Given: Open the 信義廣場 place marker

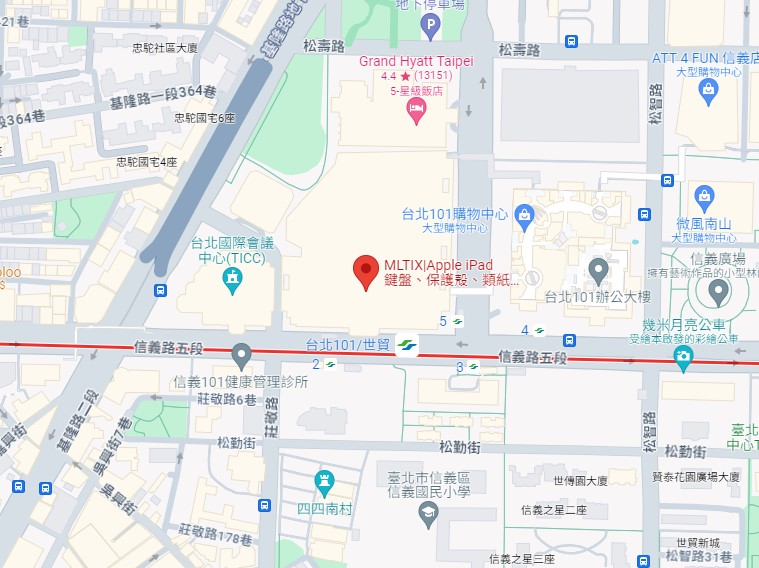Looking at the screenshot, I should [717, 291].
